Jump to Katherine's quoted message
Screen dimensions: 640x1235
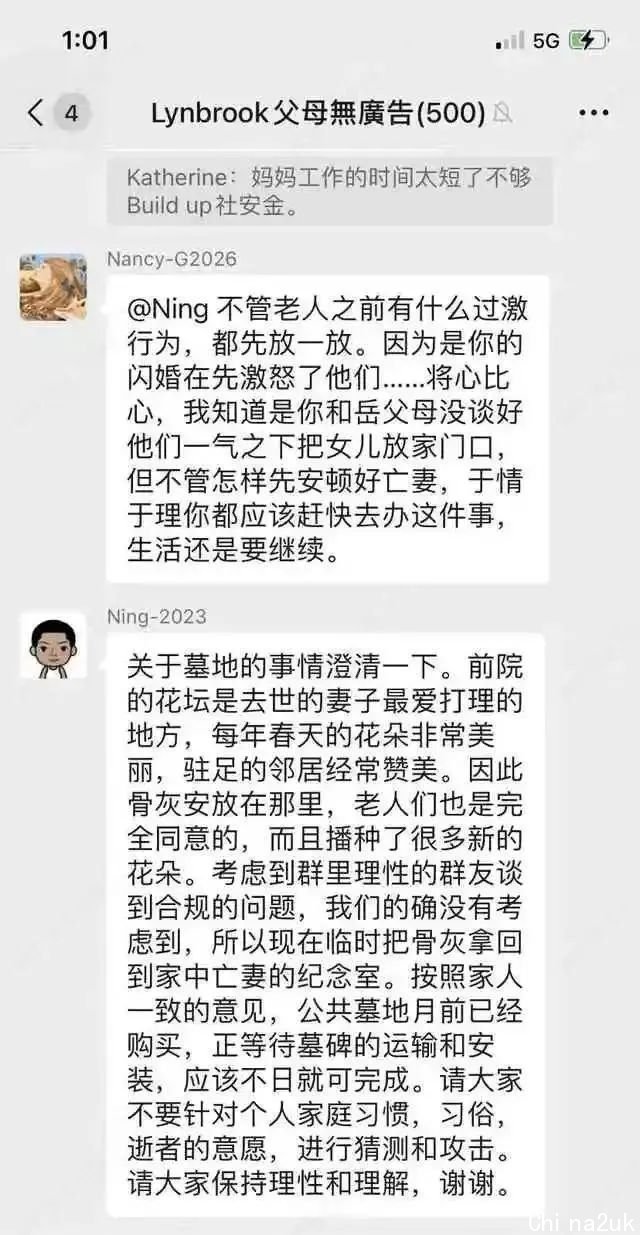(329, 192)
